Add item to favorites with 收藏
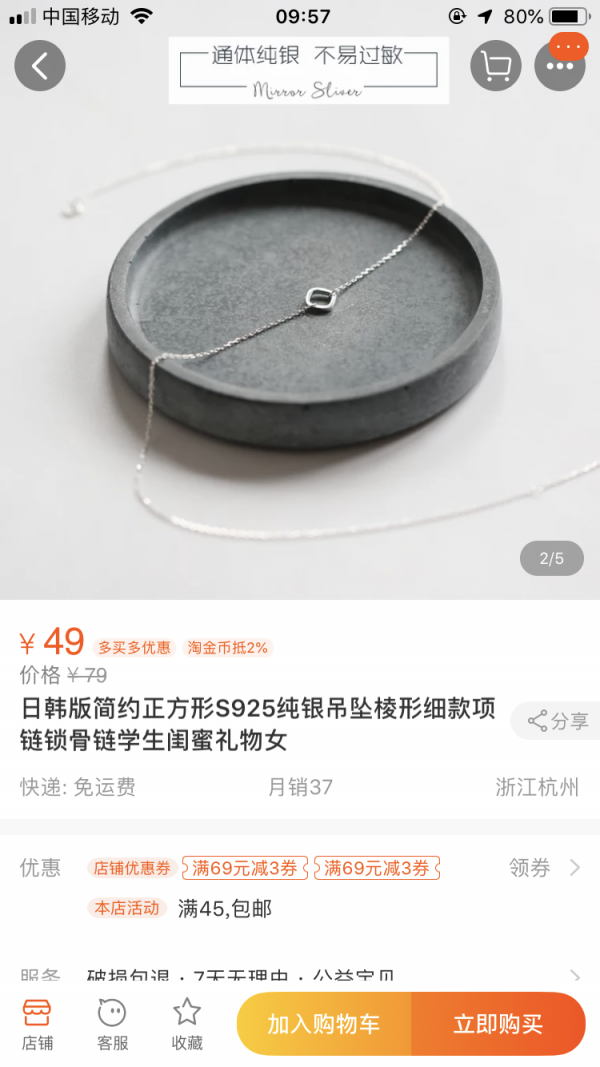The image size is (600, 1067). (x=187, y=1025)
